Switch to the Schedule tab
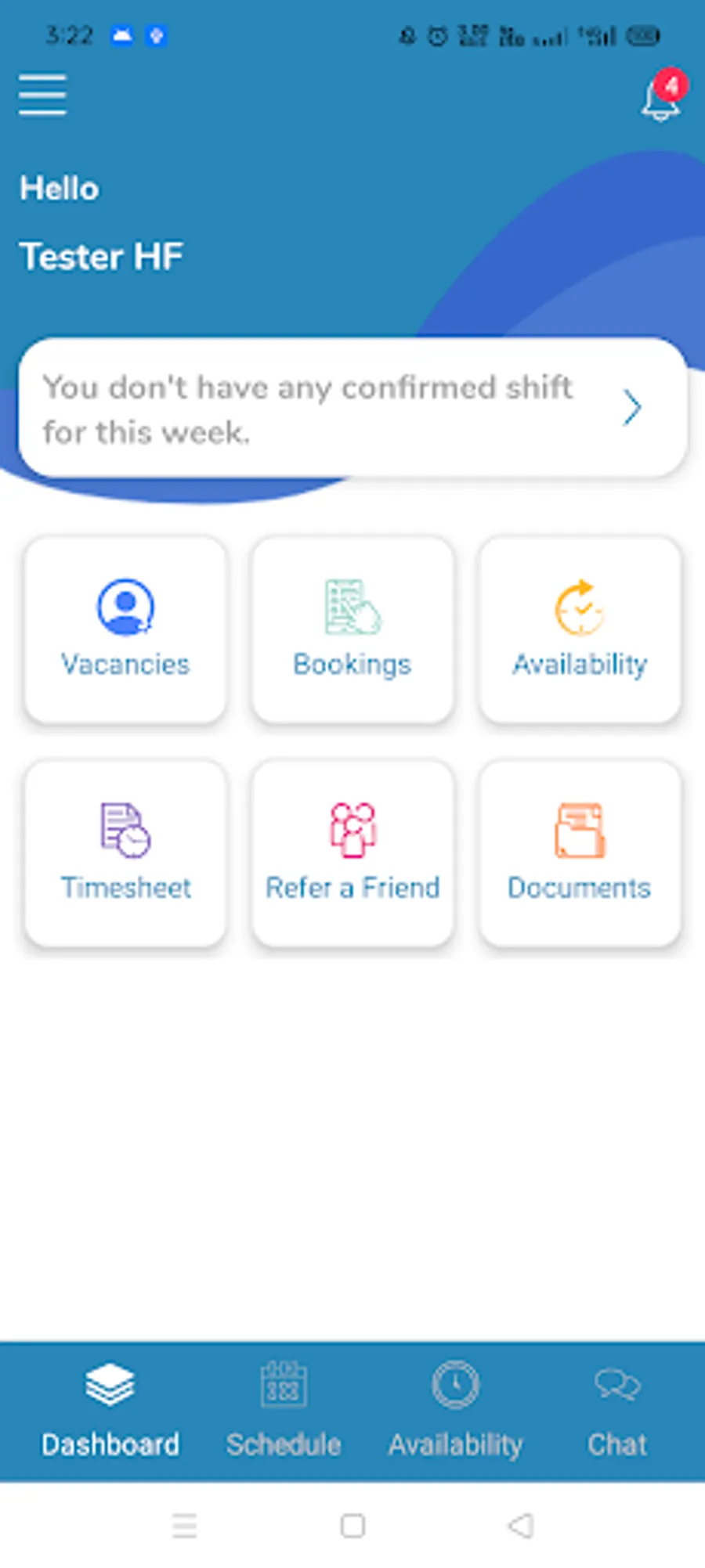The image size is (705, 1568). tap(284, 1411)
